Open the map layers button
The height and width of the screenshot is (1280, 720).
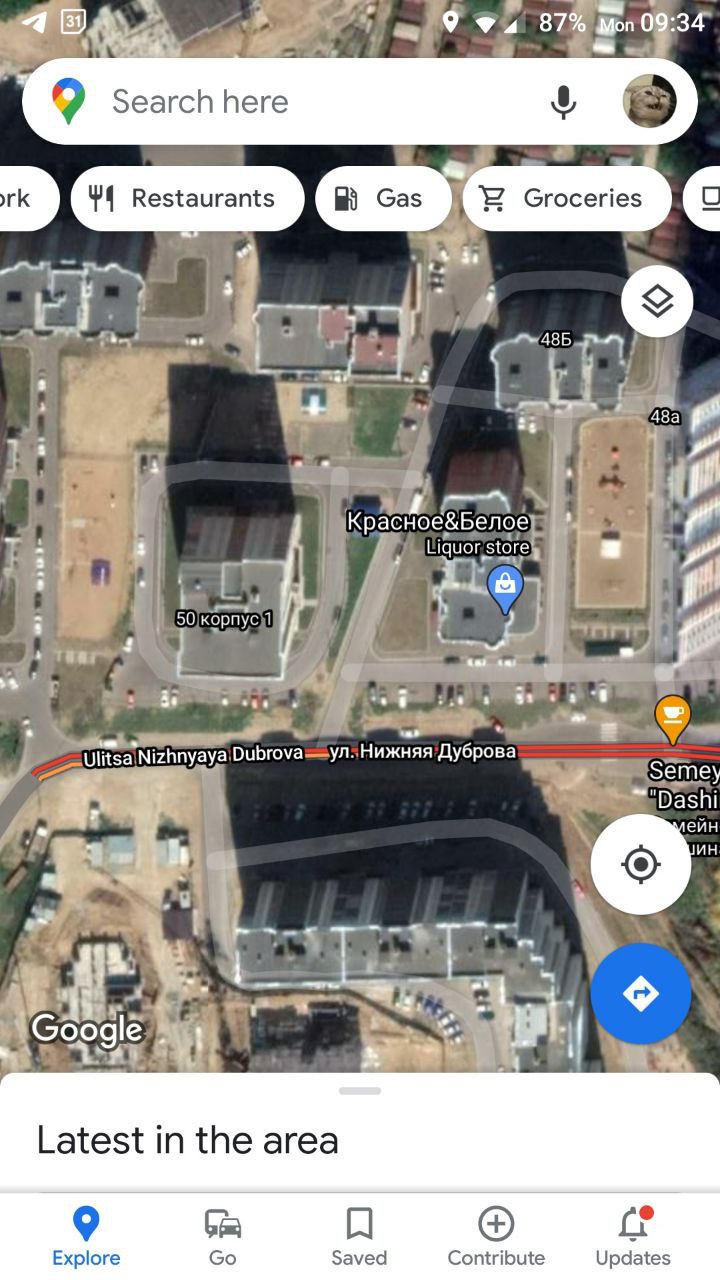657,300
